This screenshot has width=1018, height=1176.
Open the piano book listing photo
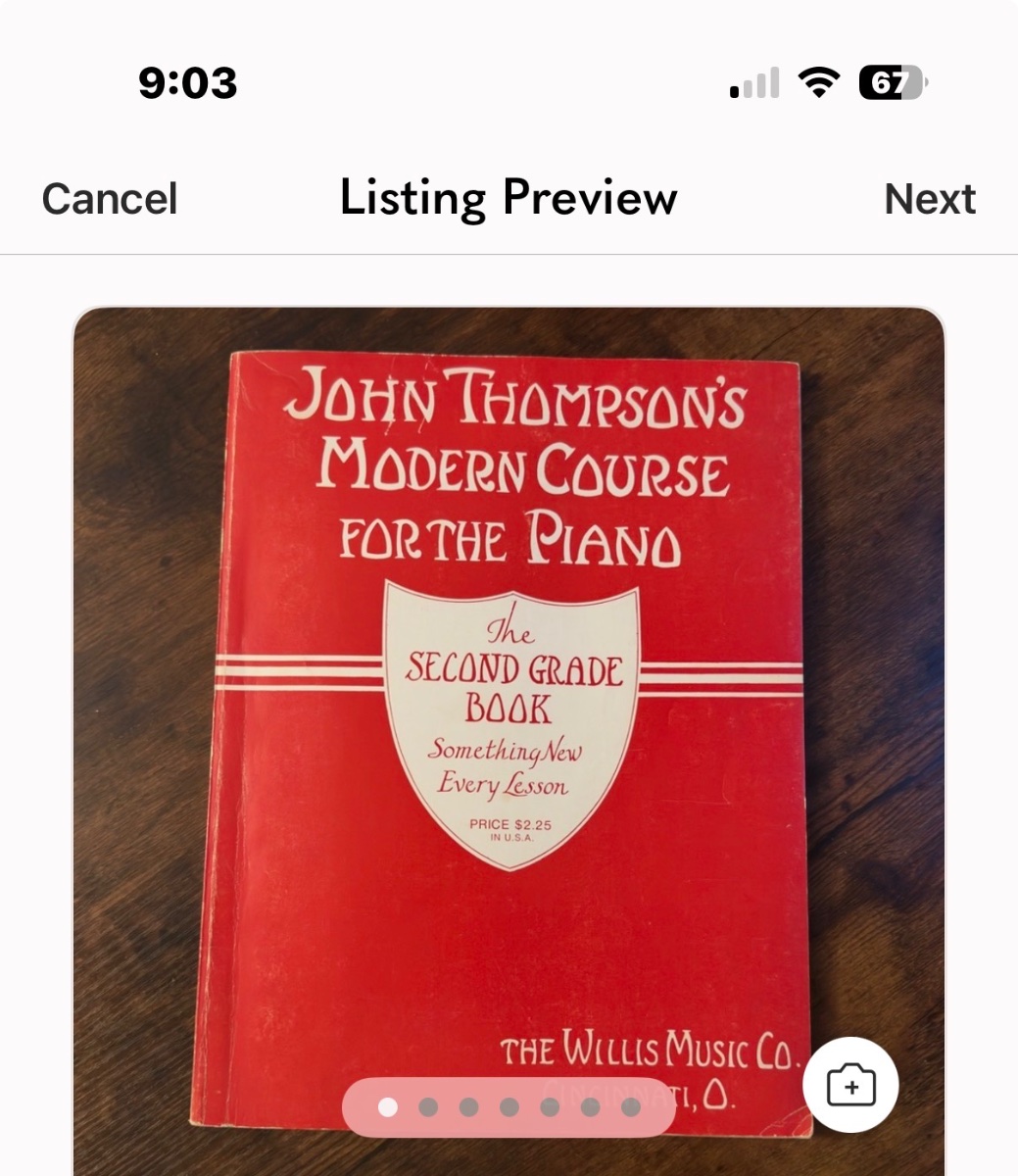click(509, 686)
